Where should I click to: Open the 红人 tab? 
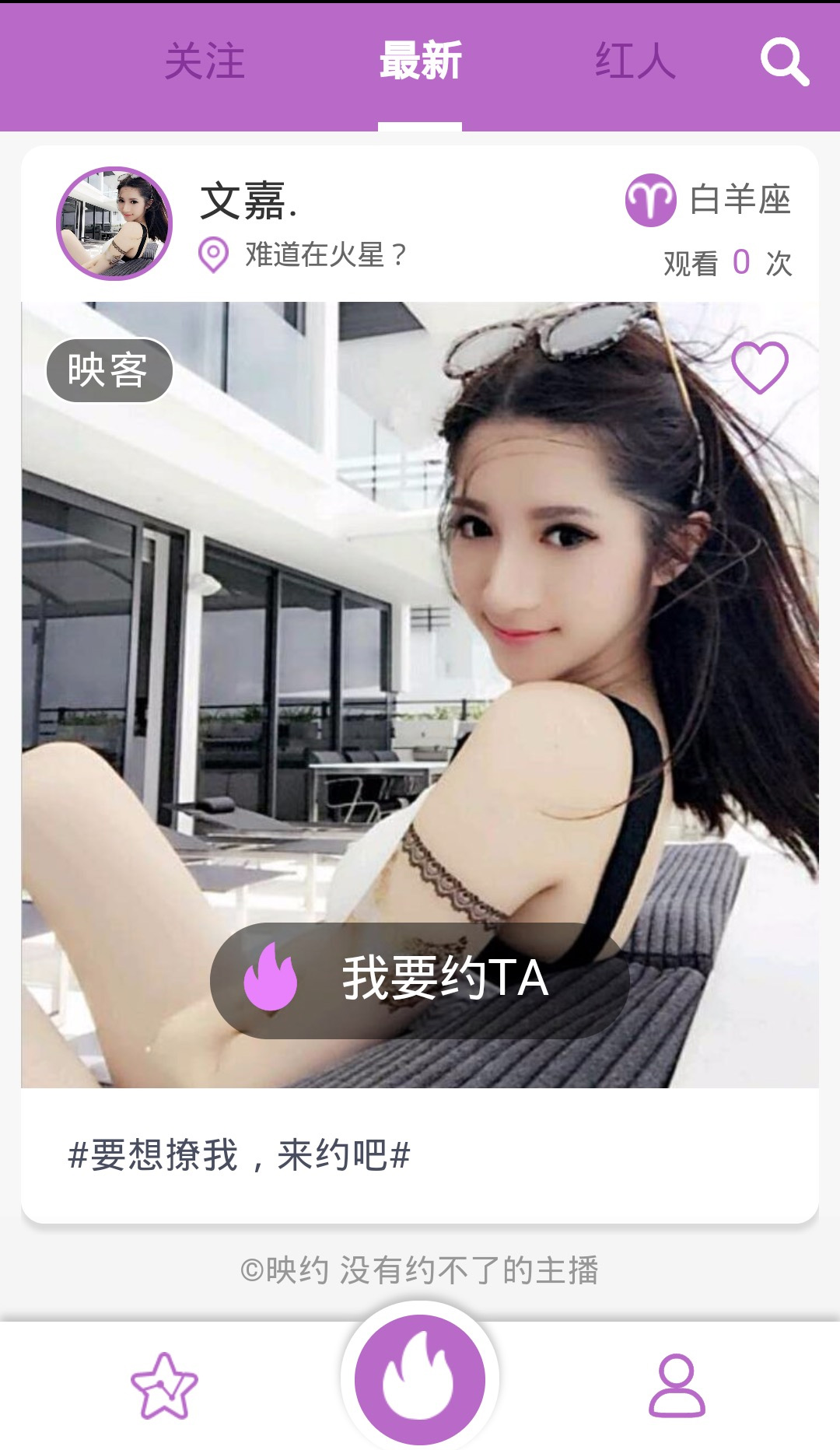click(635, 61)
